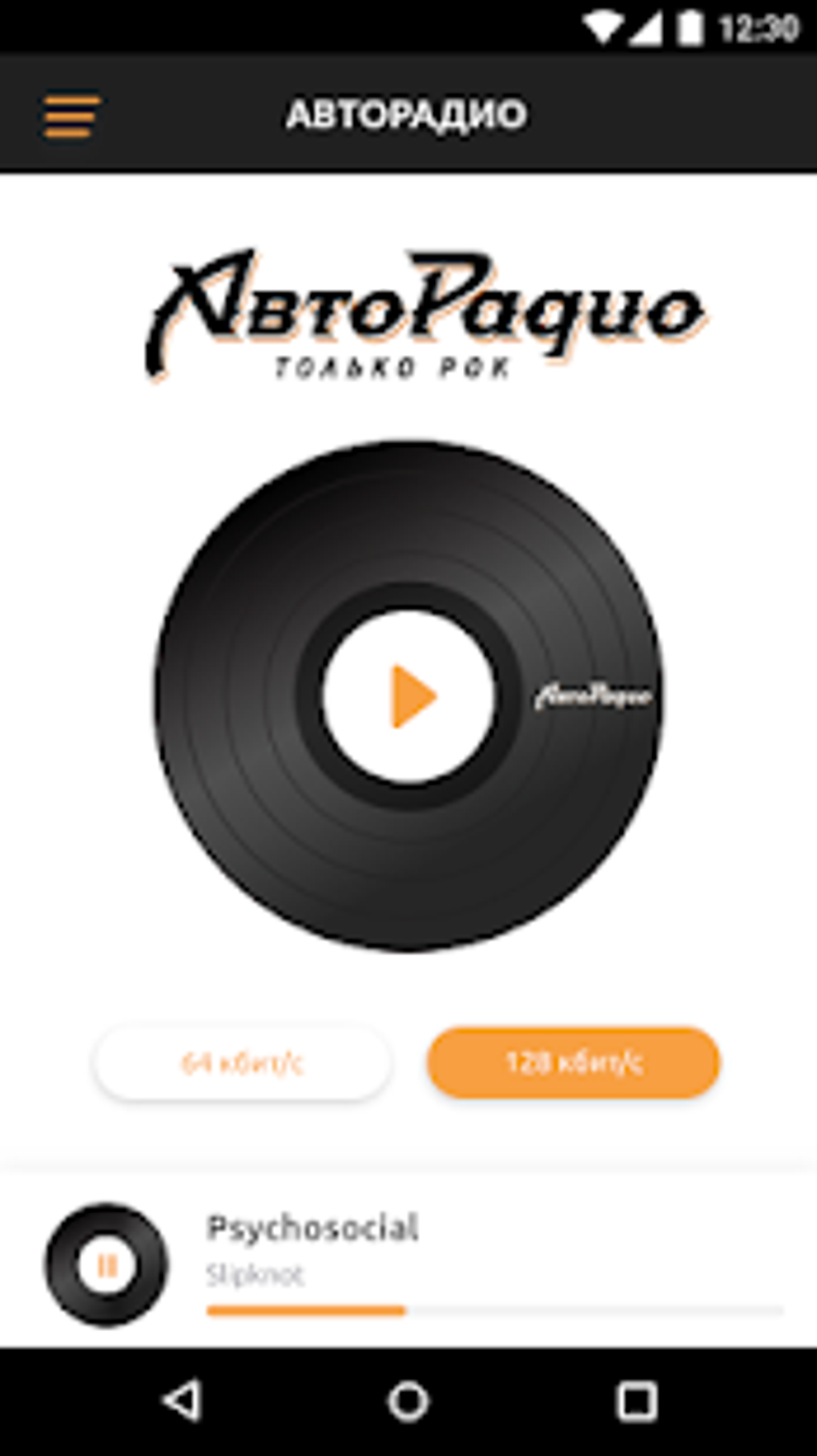Open recent apps from navigation bar

(636, 1402)
